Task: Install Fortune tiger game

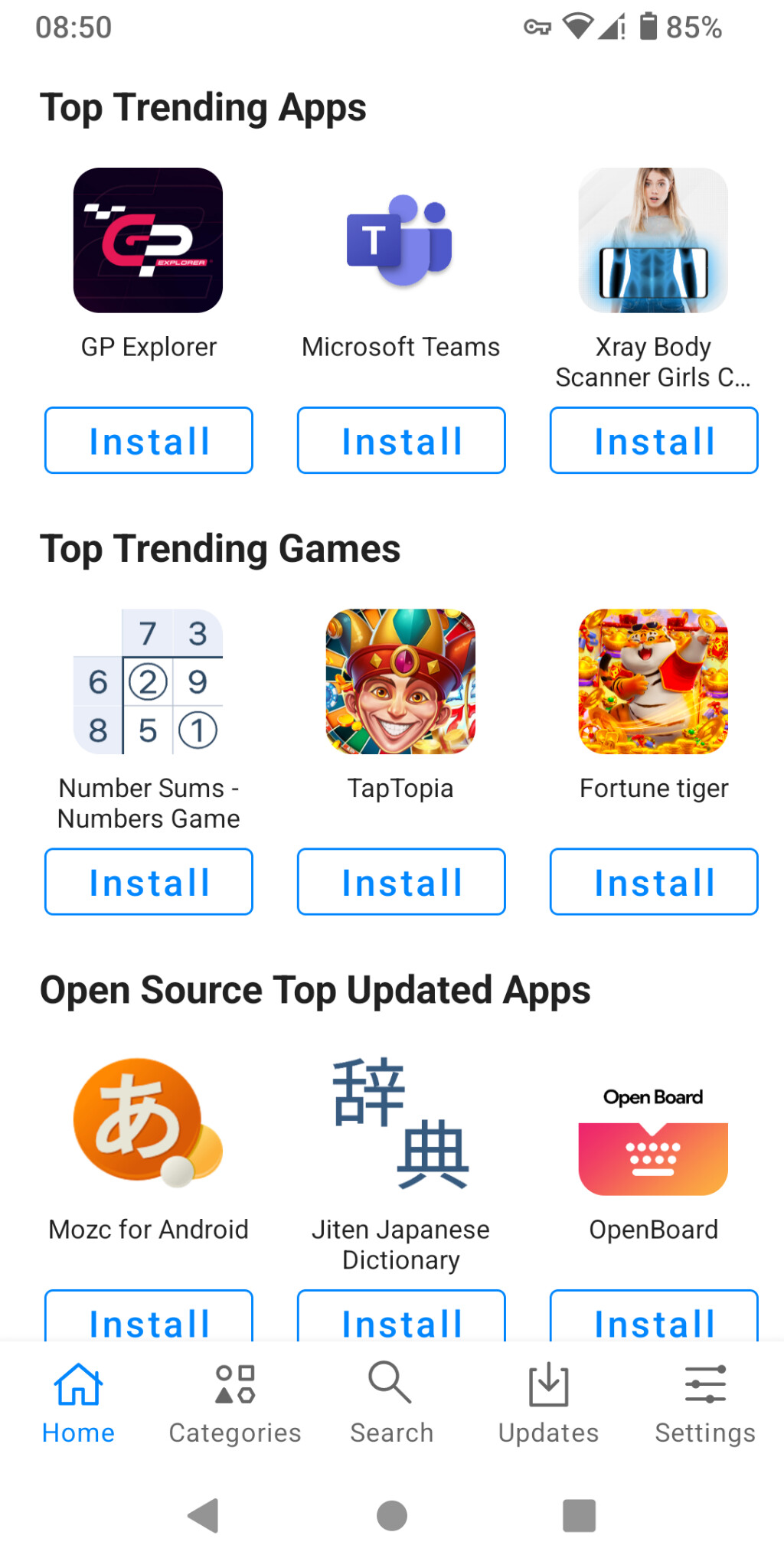Action: click(654, 881)
